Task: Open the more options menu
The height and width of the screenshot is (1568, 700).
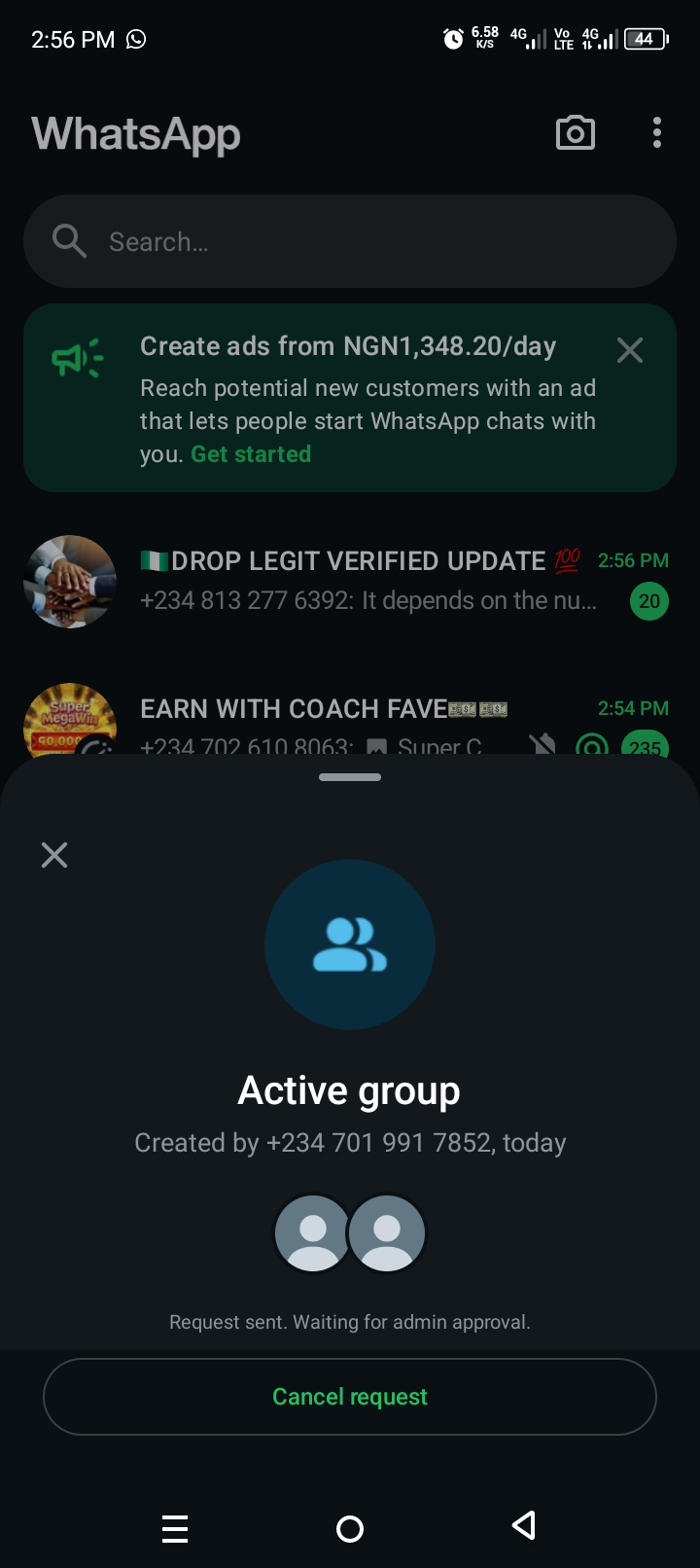Action: click(x=657, y=133)
